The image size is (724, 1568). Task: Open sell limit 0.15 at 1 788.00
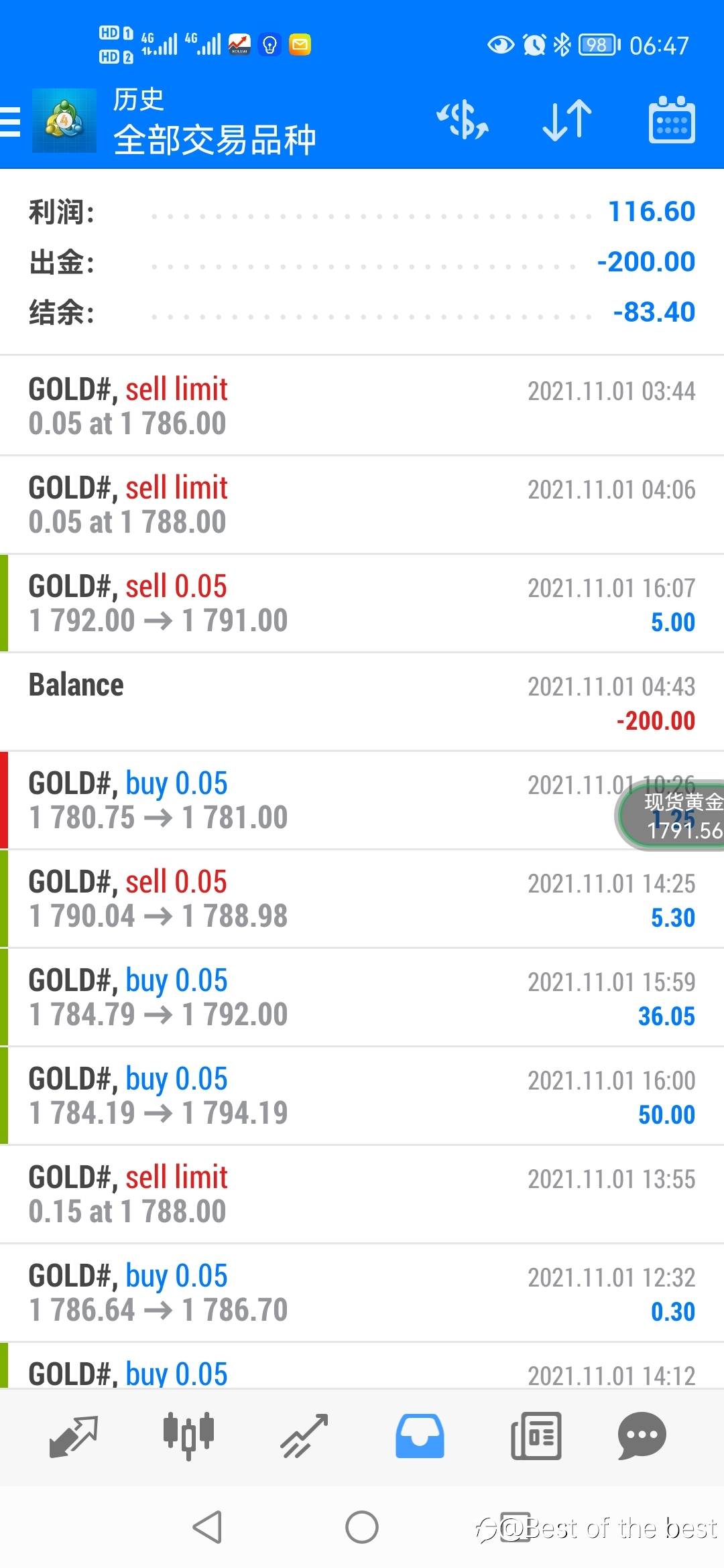[x=362, y=1195]
